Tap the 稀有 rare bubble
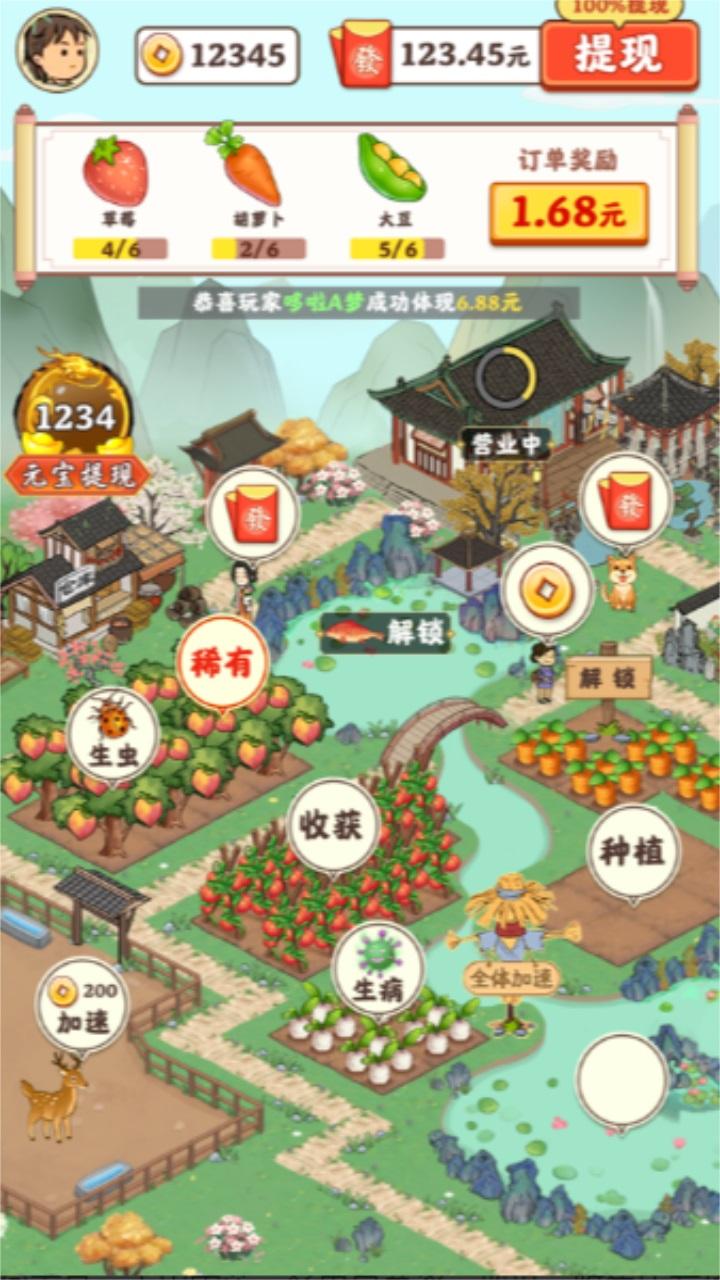Viewport: 720px width, 1280px height. 222,663
